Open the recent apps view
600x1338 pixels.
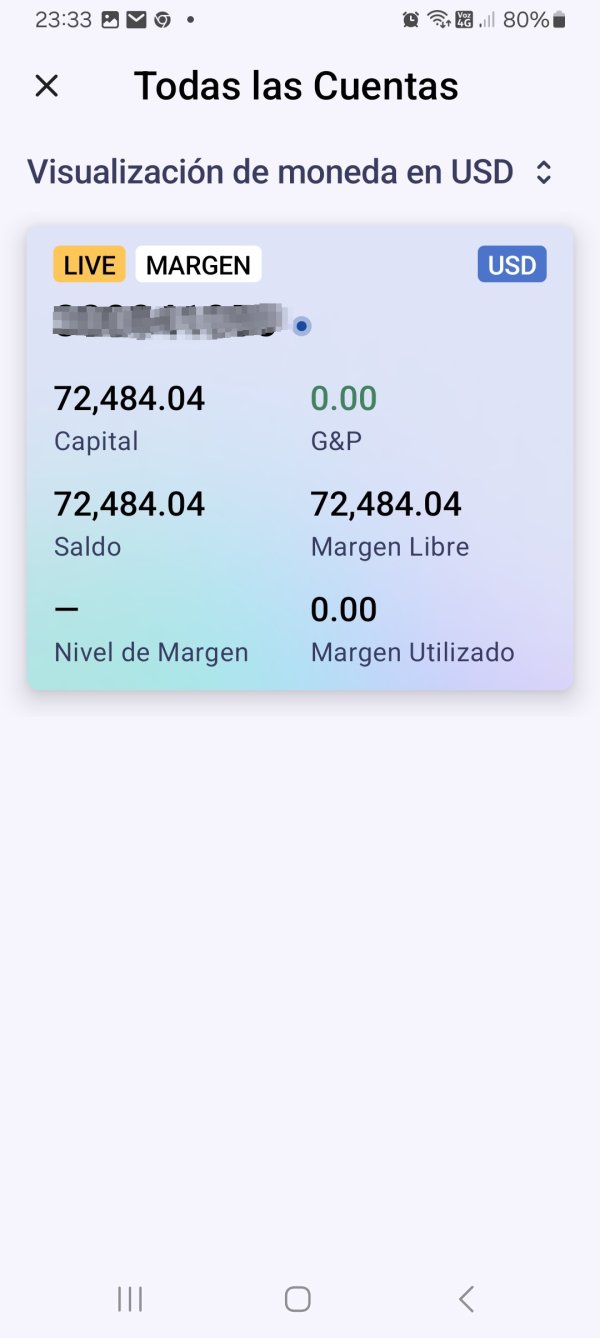[130, 1299]
